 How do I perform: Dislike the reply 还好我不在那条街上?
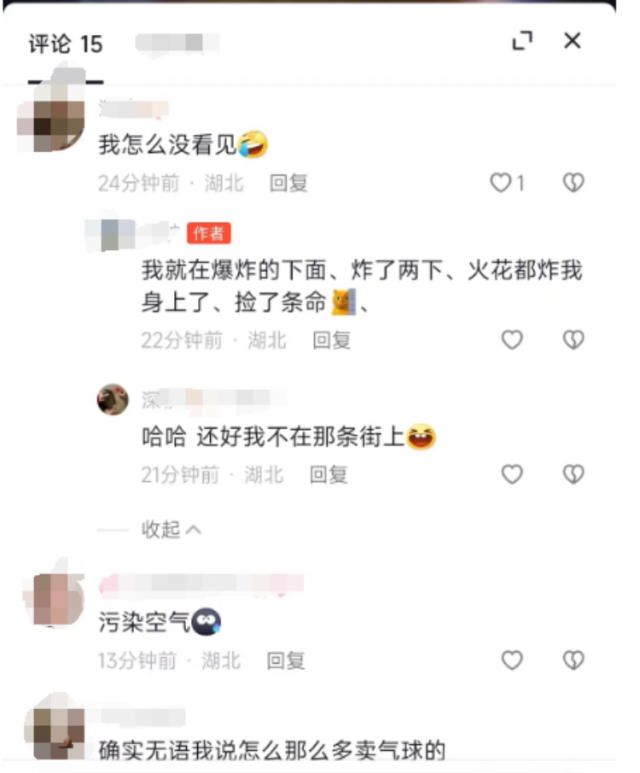573,475
